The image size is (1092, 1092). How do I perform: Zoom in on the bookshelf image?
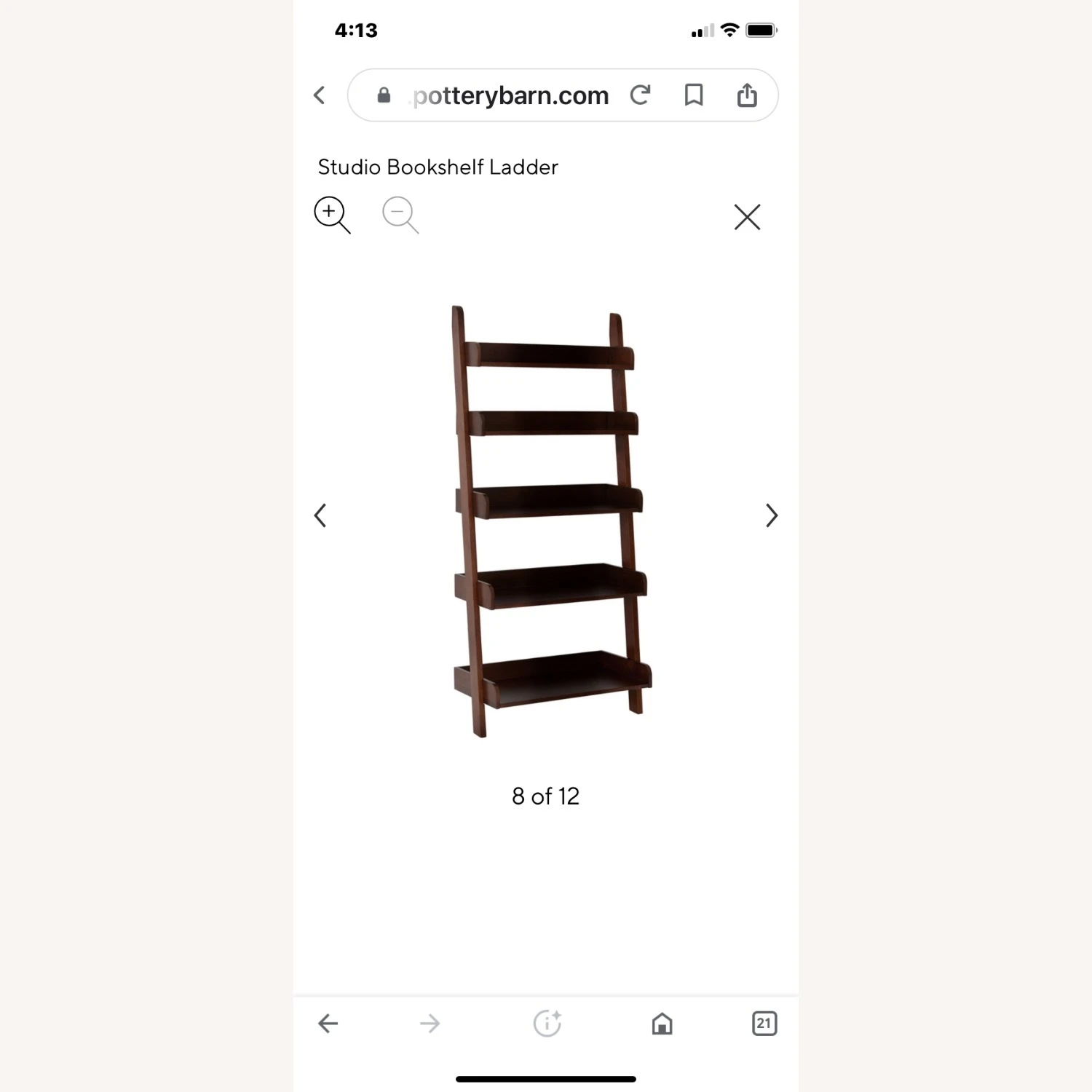tap(331, 215)
